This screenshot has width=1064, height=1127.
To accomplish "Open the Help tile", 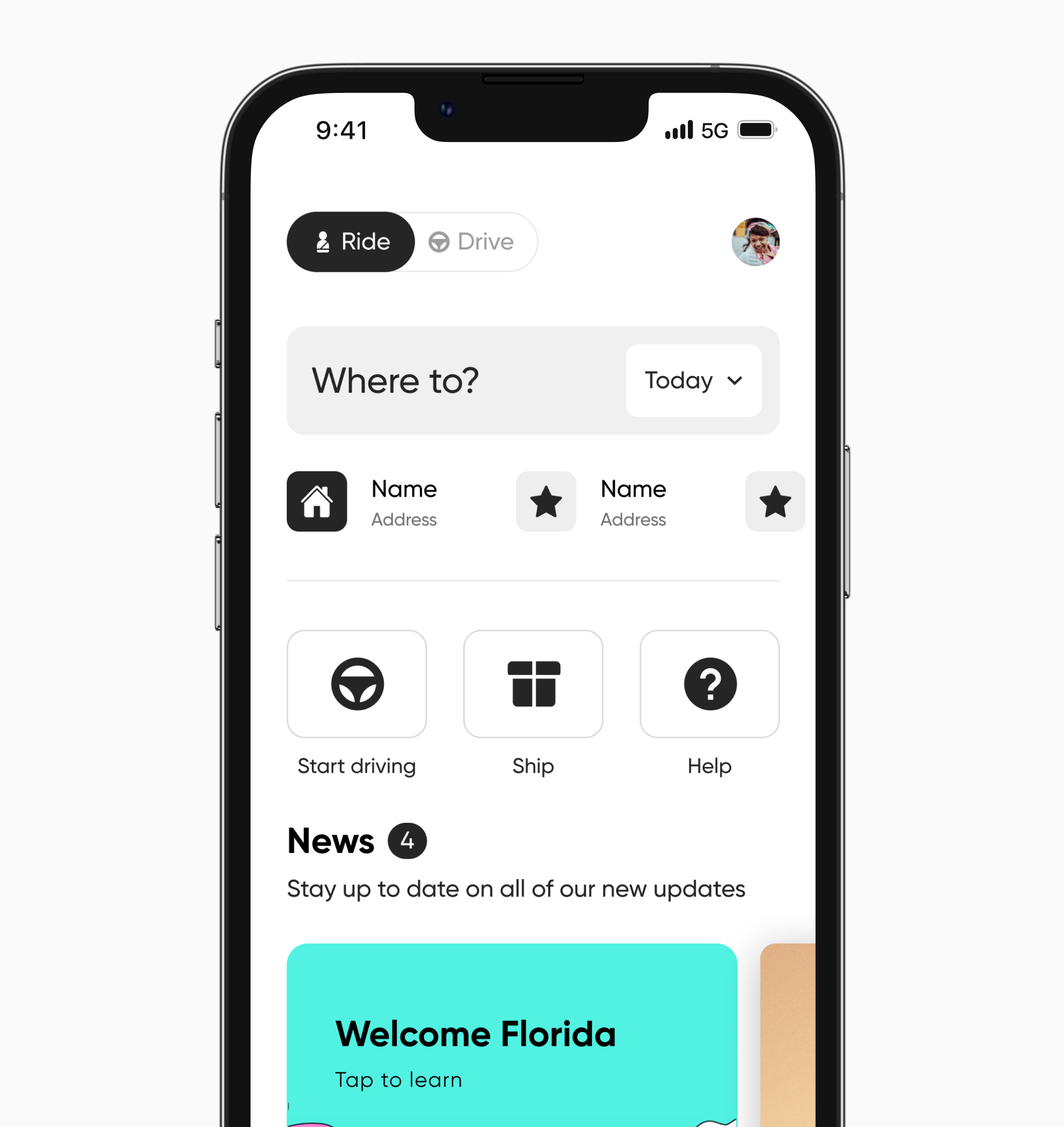I will coord(709,684).
